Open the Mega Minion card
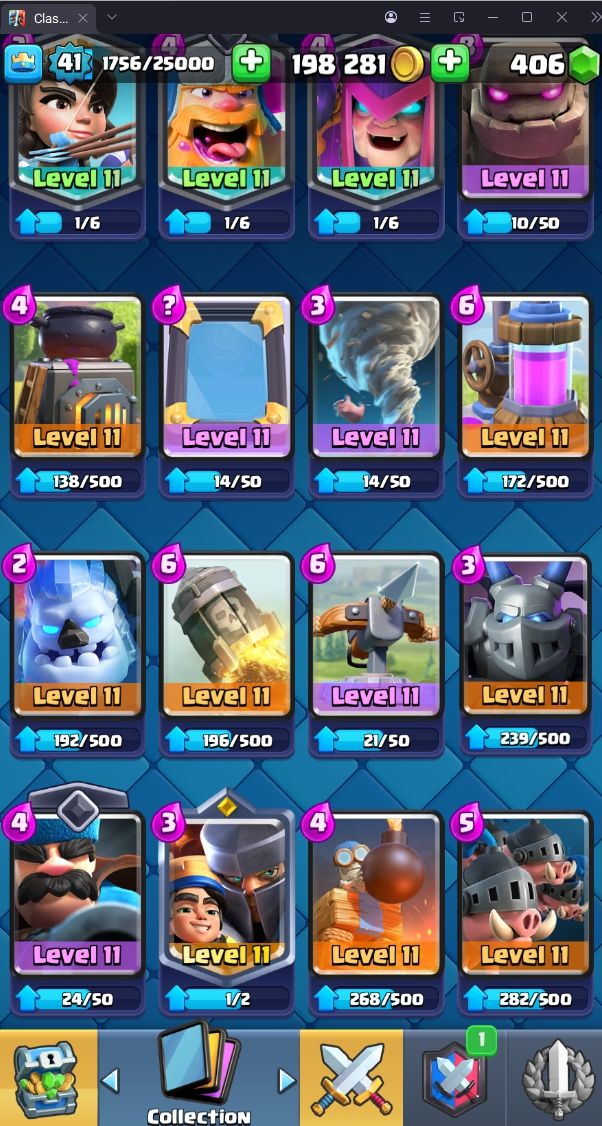 pos(525,638)
